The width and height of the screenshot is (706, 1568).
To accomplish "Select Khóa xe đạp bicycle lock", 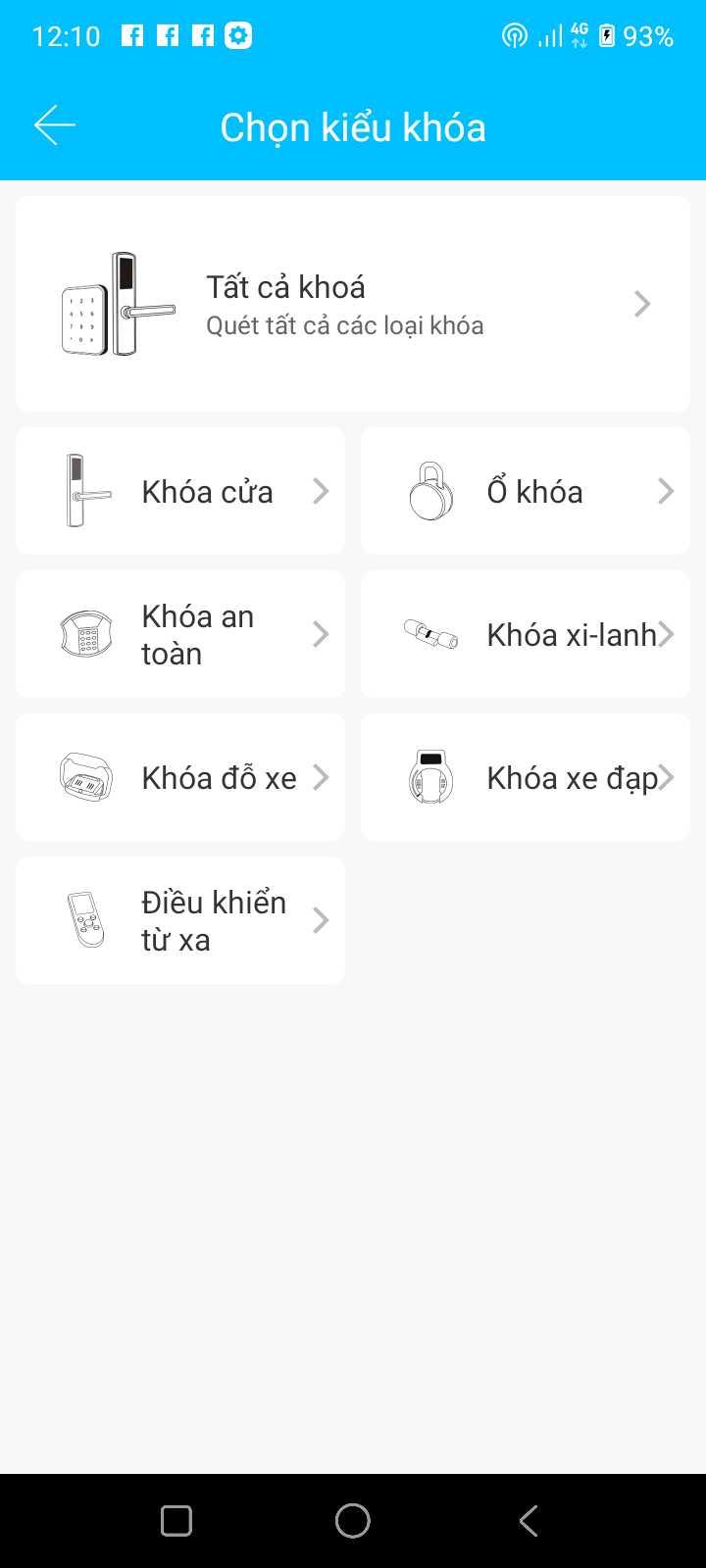I will [526, 777].
